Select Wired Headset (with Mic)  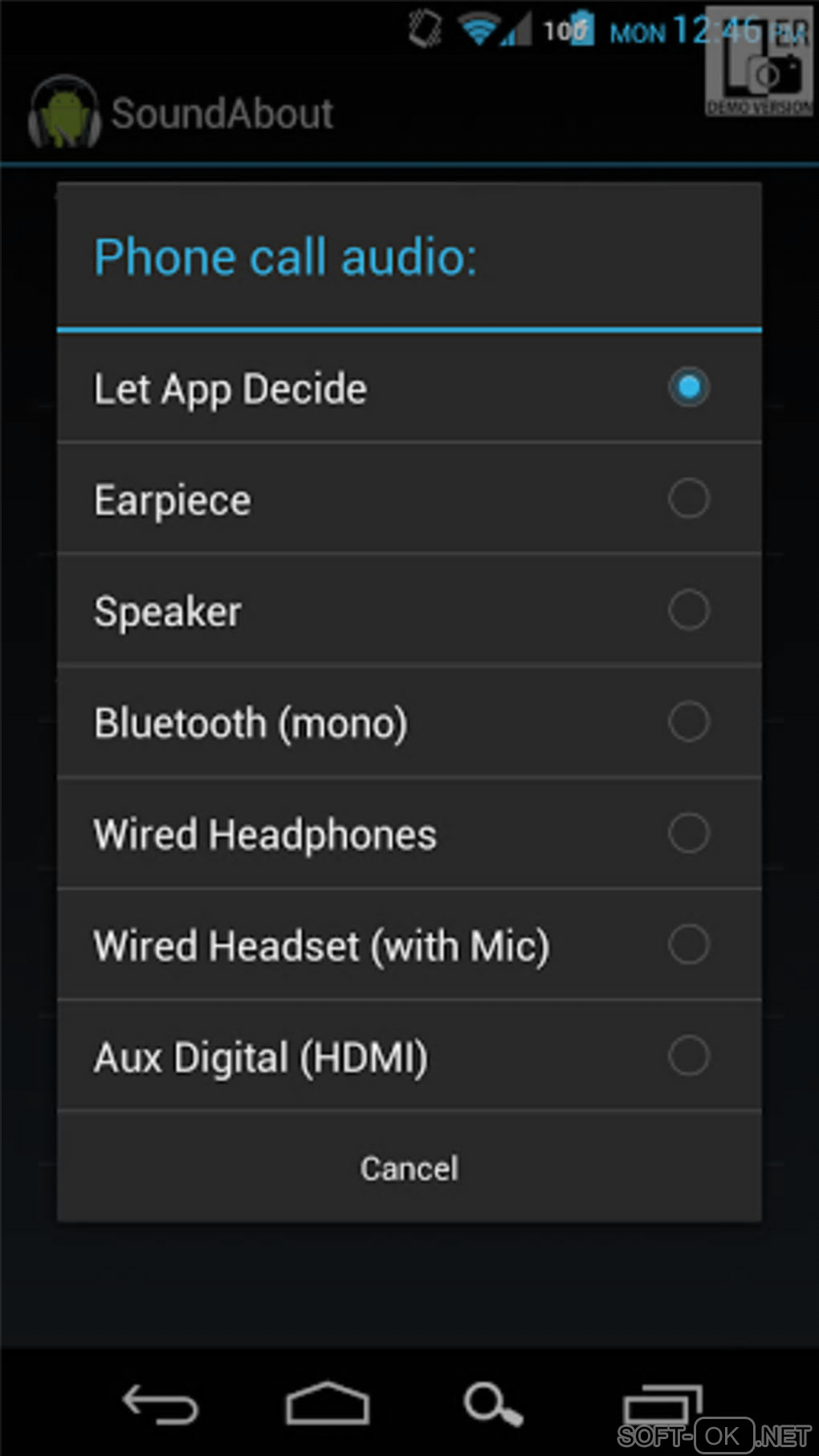pos(409,944)
